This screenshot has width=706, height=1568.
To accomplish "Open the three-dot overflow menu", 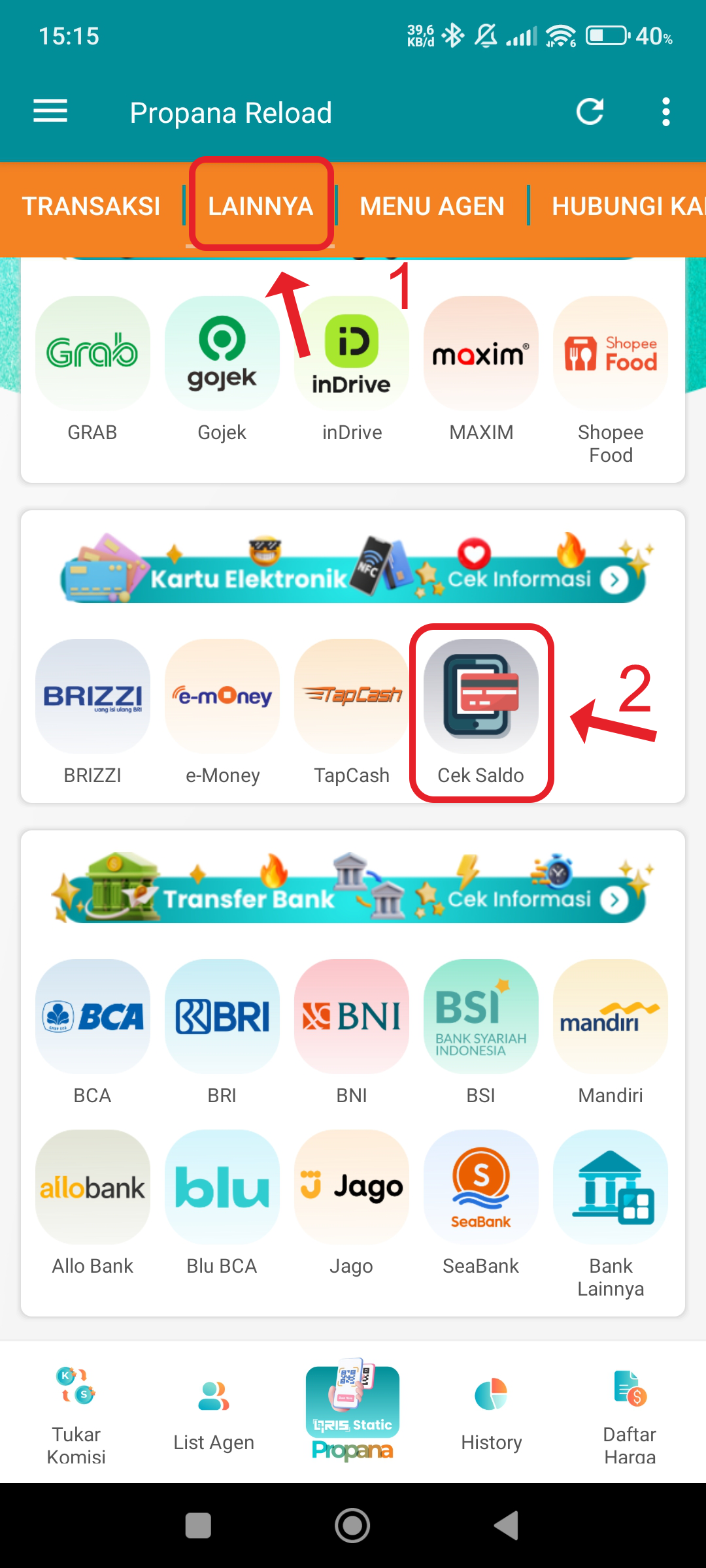I will [x=665, y=112].
